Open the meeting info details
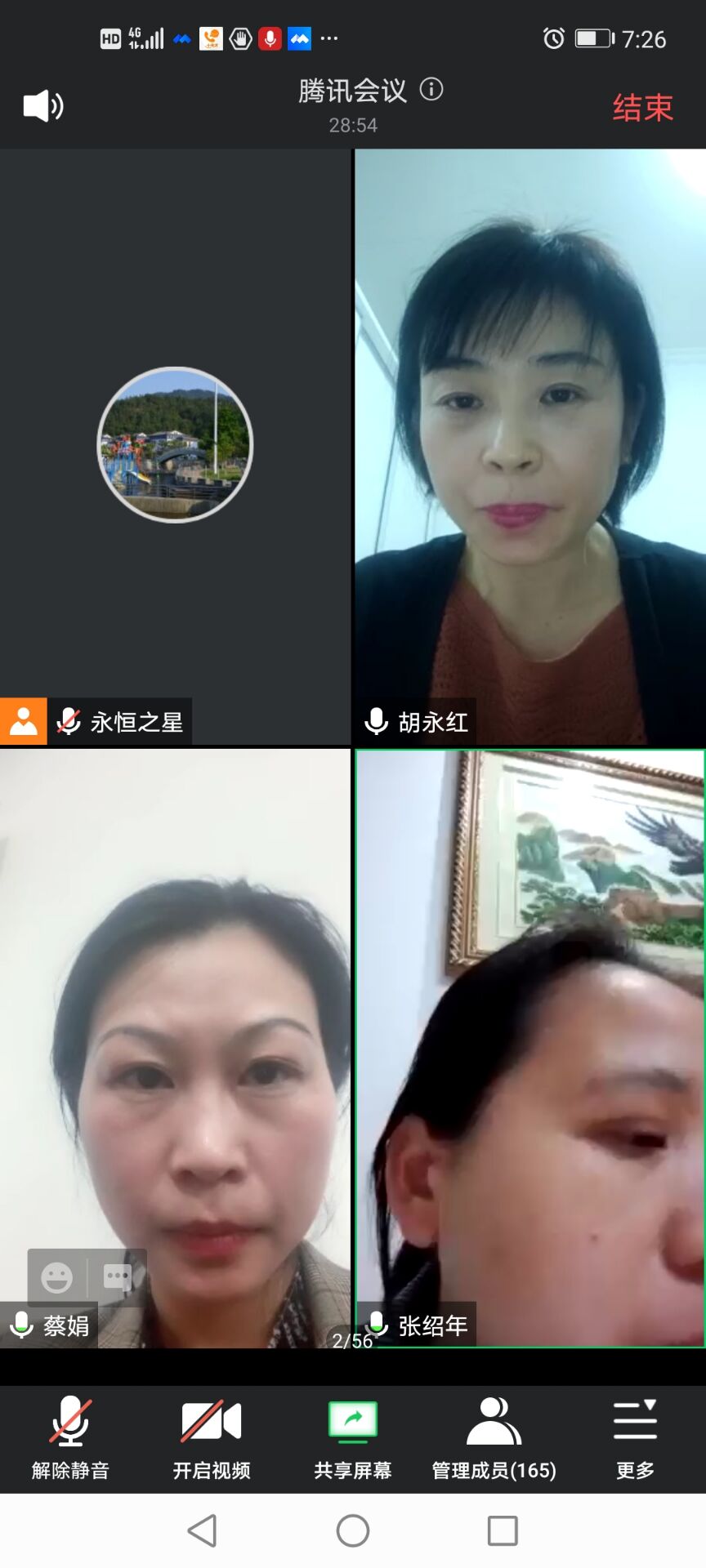Viewport: 706px width, 1568px height. coord(431,89)
